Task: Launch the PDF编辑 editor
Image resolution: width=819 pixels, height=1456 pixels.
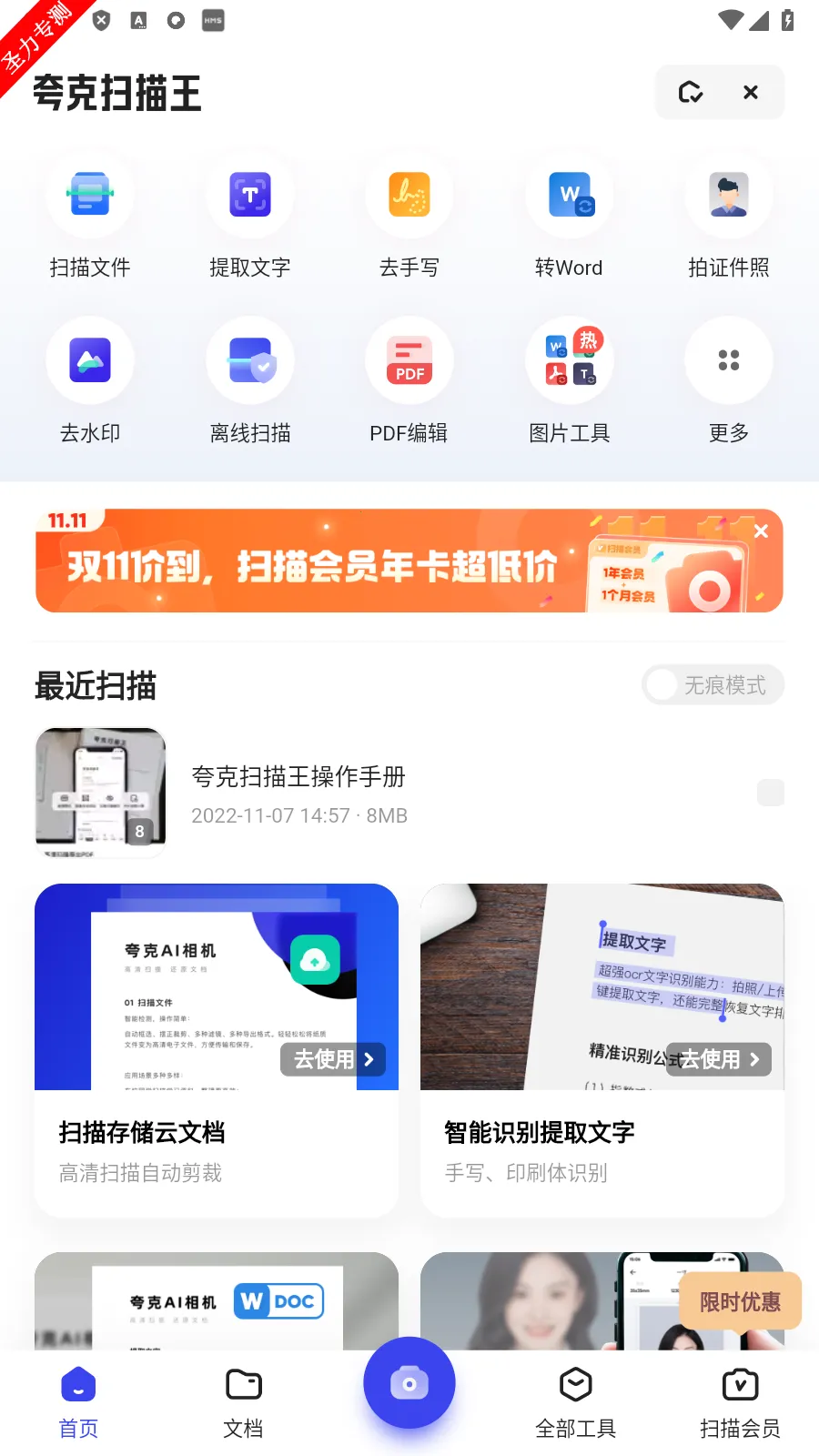Action: [x=409, y=382]
